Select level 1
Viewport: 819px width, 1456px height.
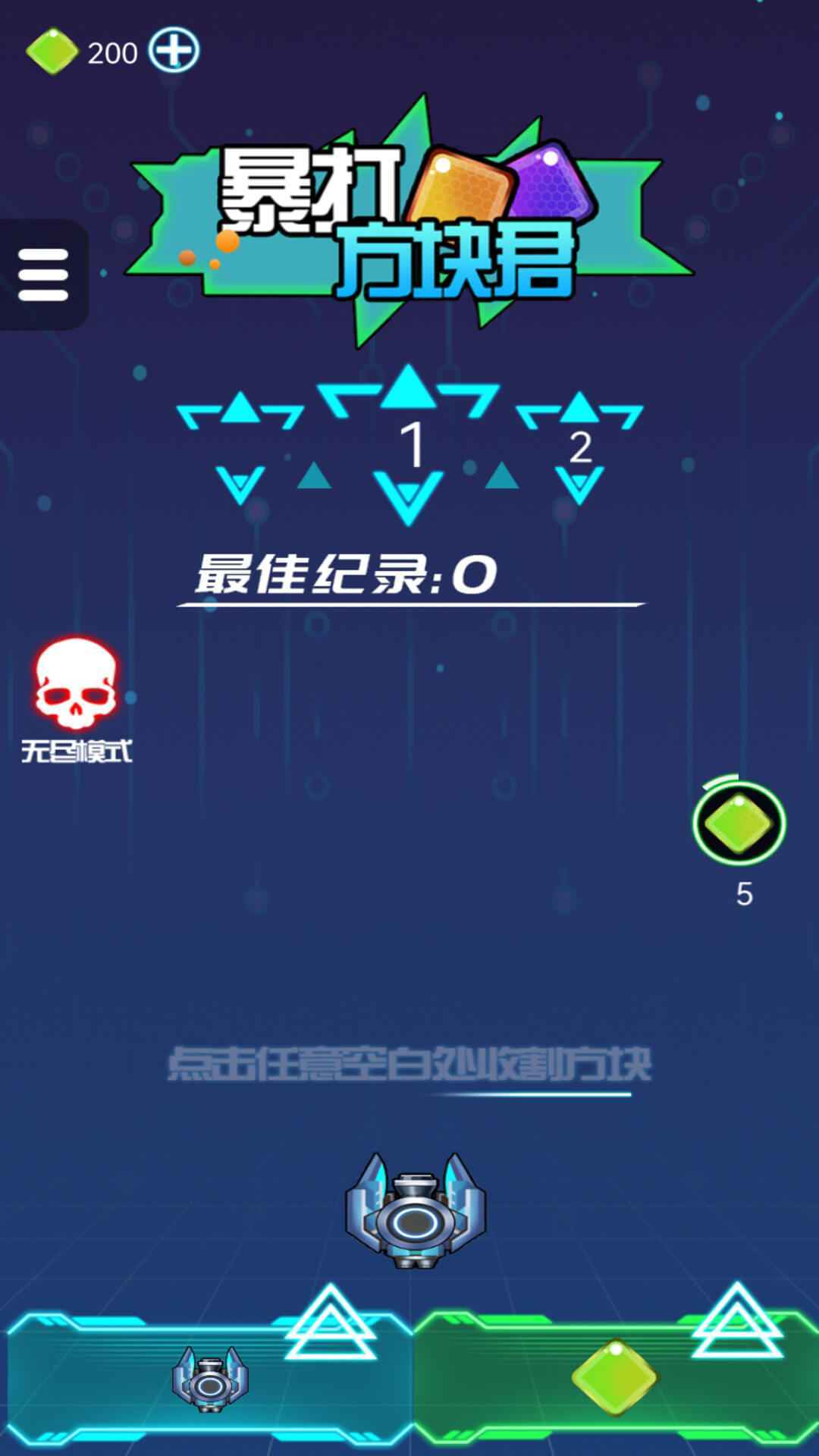click(410, 444)
